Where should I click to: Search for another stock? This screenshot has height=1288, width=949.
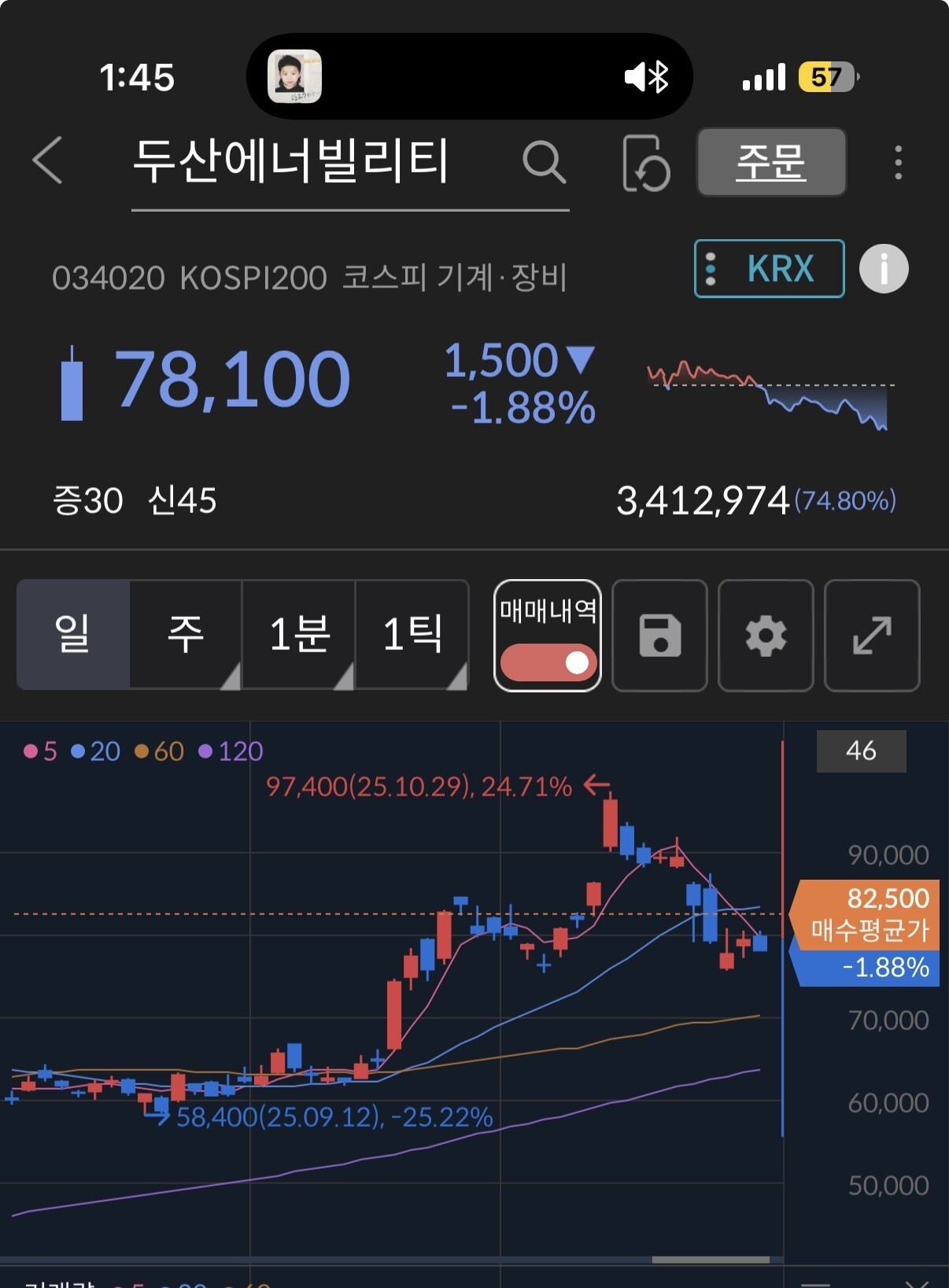coord(544,163)
